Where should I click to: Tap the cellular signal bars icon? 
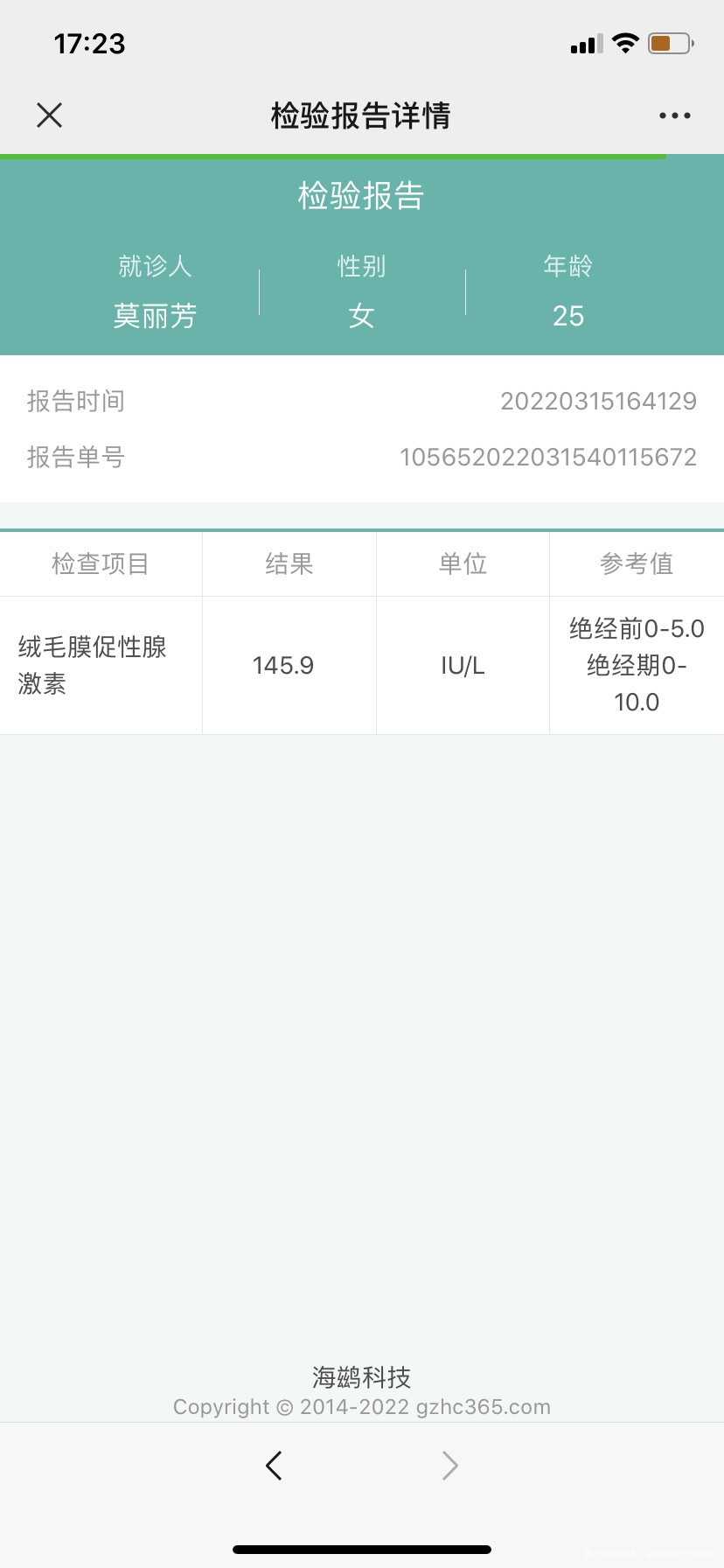point(588,42)
